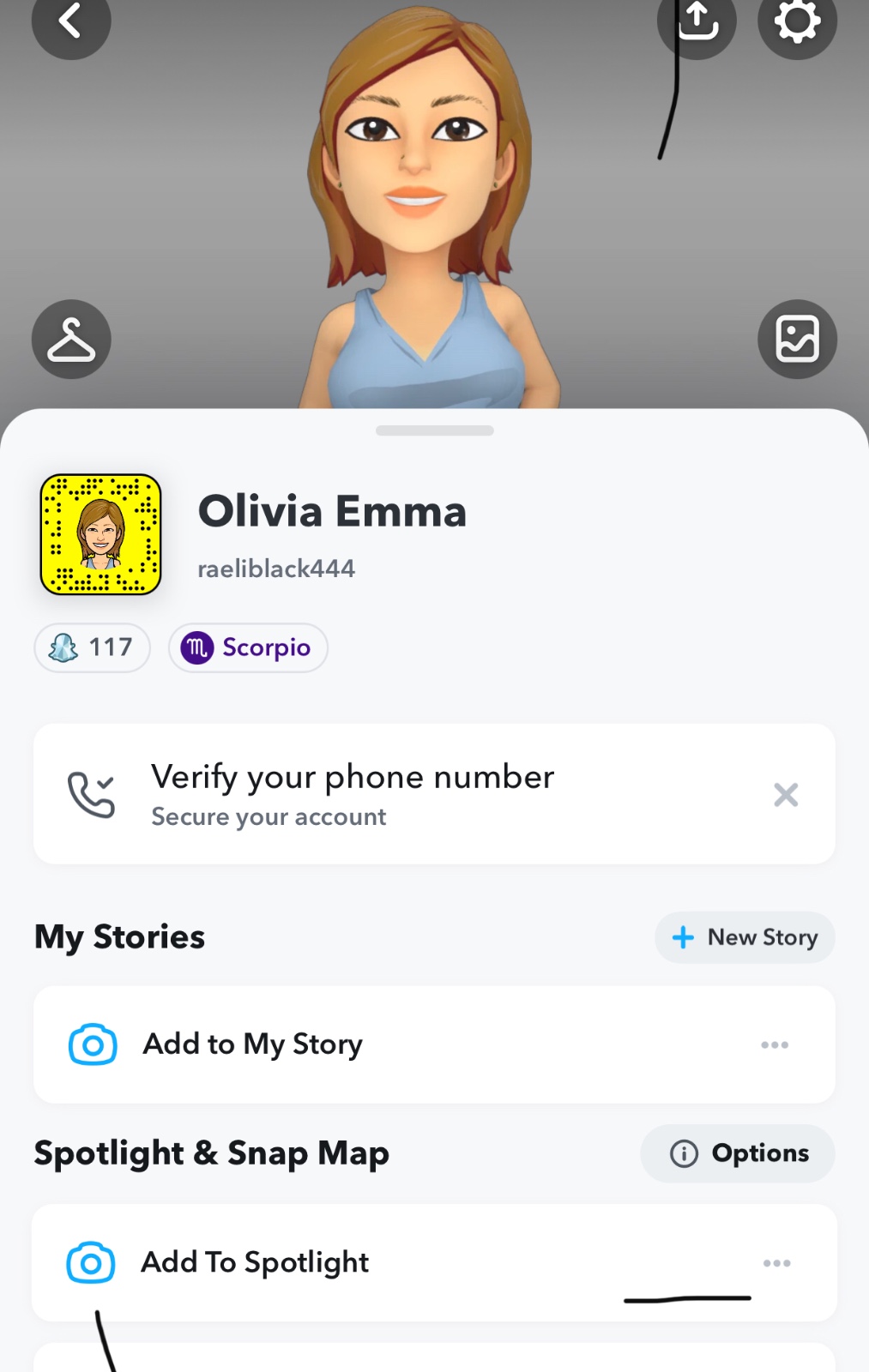Change Bitmoji outfit with hanger icon
Screen dimensions: 869x1372
coord(71,340)
